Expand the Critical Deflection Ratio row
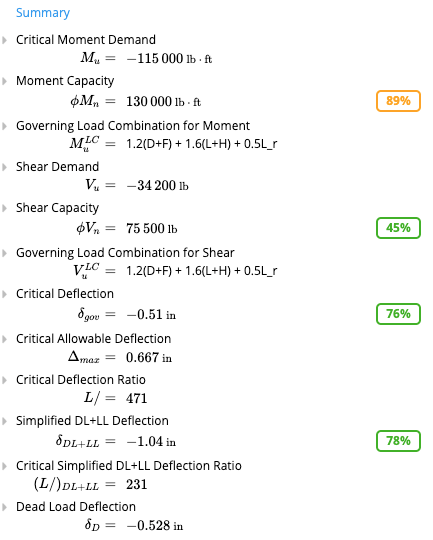The width and height of the screenshot is (433, 540). point(4,380)
